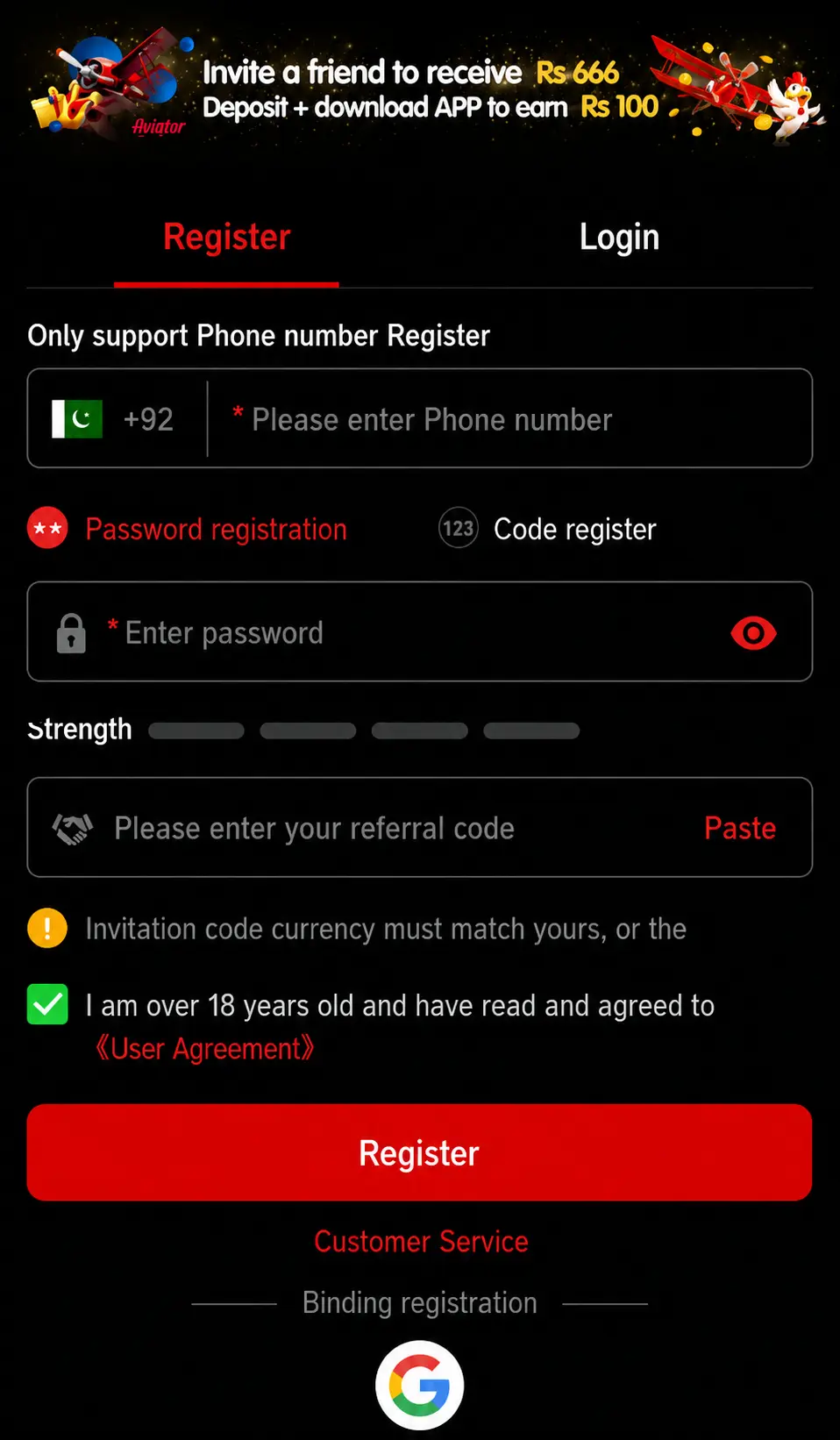
Task: Paste the referral code
Action: click(x=740, y=828)
